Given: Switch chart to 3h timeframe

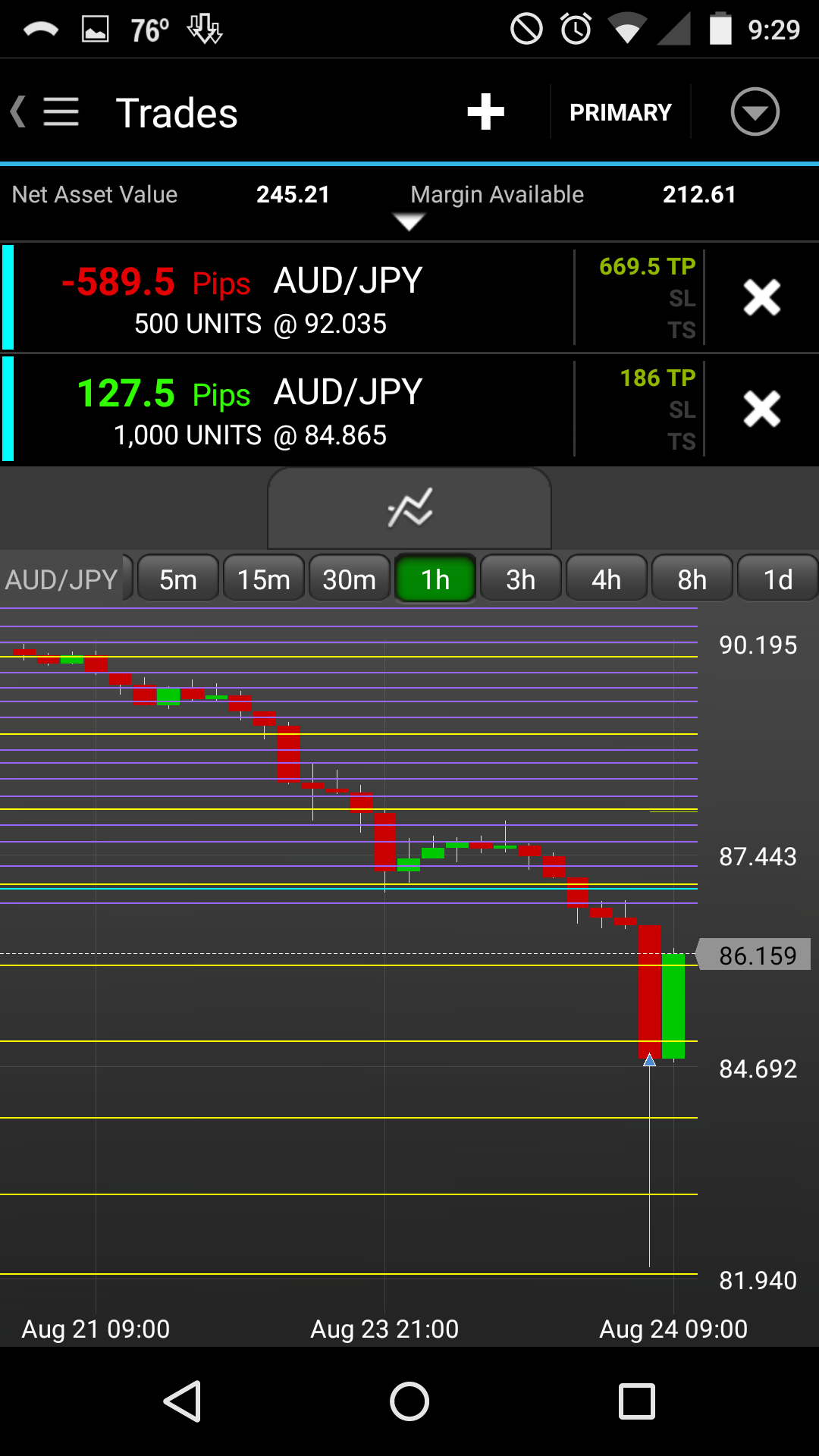Looking at the screenshot, I should click(x=521, y=579).
